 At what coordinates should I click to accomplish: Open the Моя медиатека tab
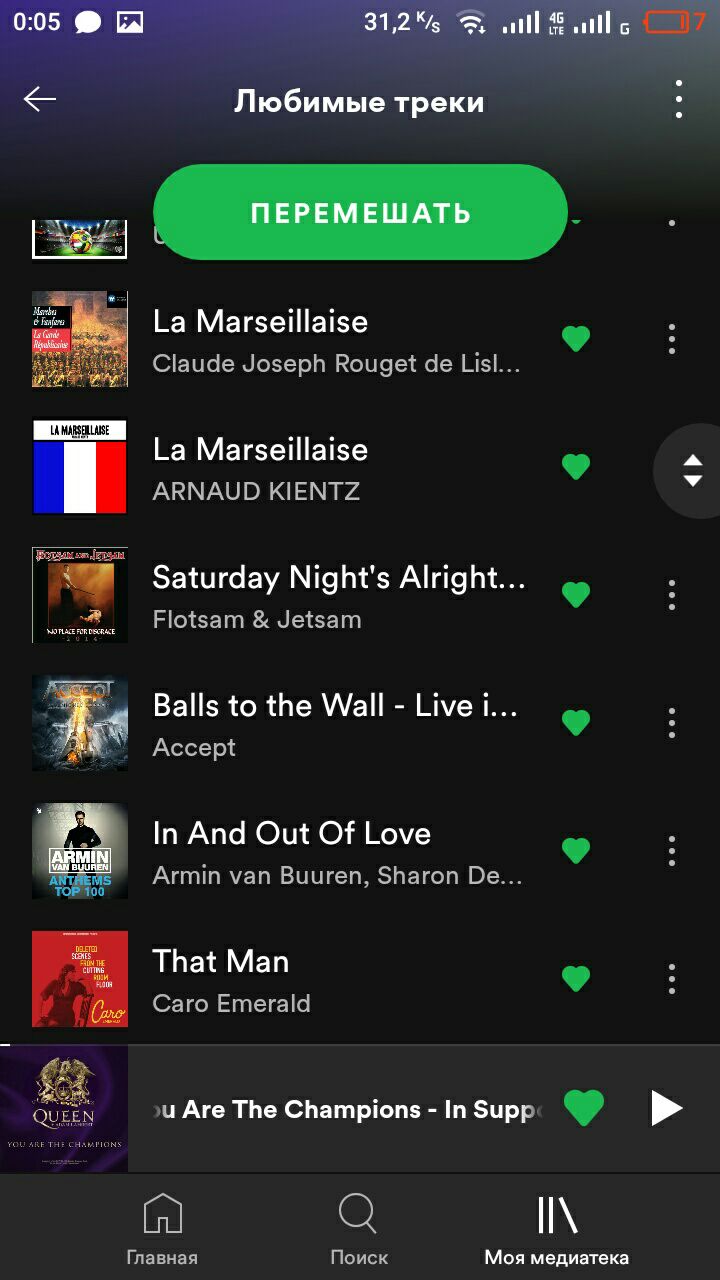(x=557, y=1229)
